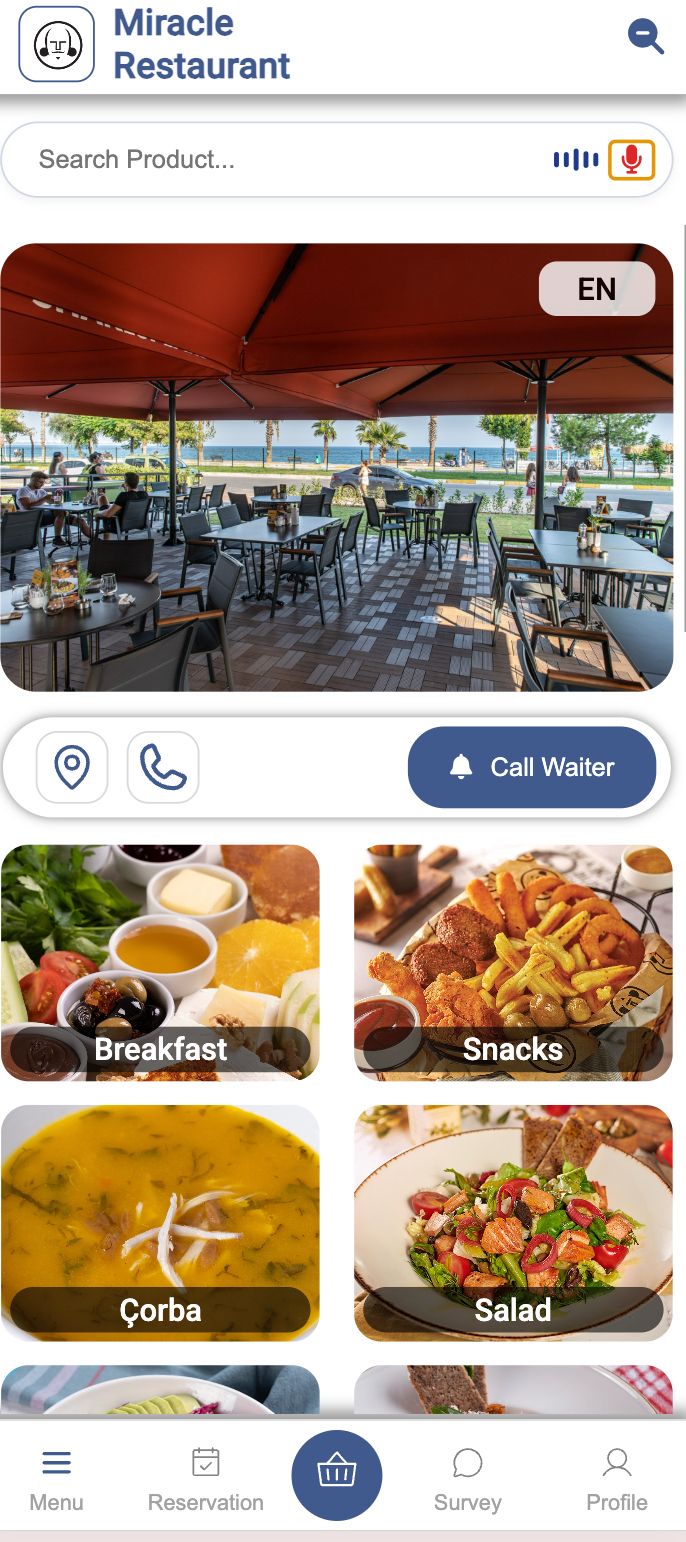686x1542 pixels.
Task: Switch to the Survey tab
Action: pos(467,1478)
